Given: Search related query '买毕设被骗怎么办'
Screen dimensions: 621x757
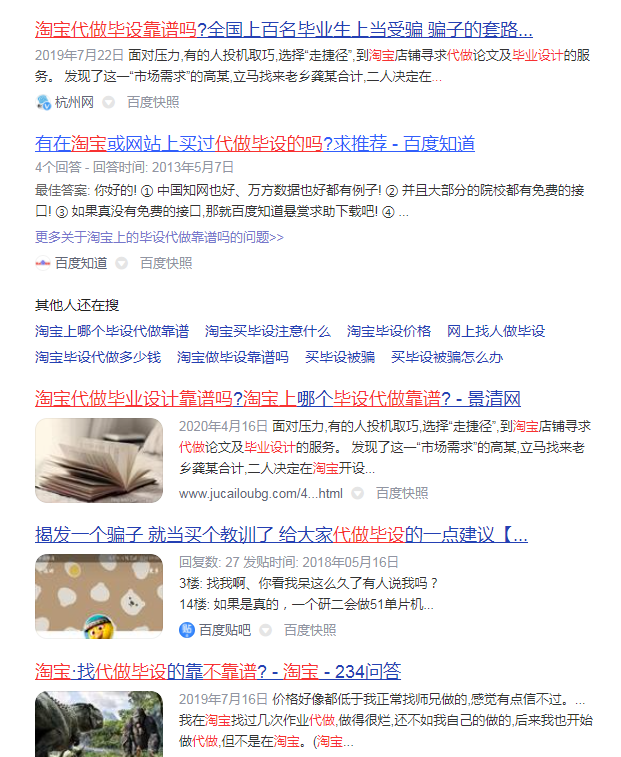Looking at the screenshot, I should [446, 357].
